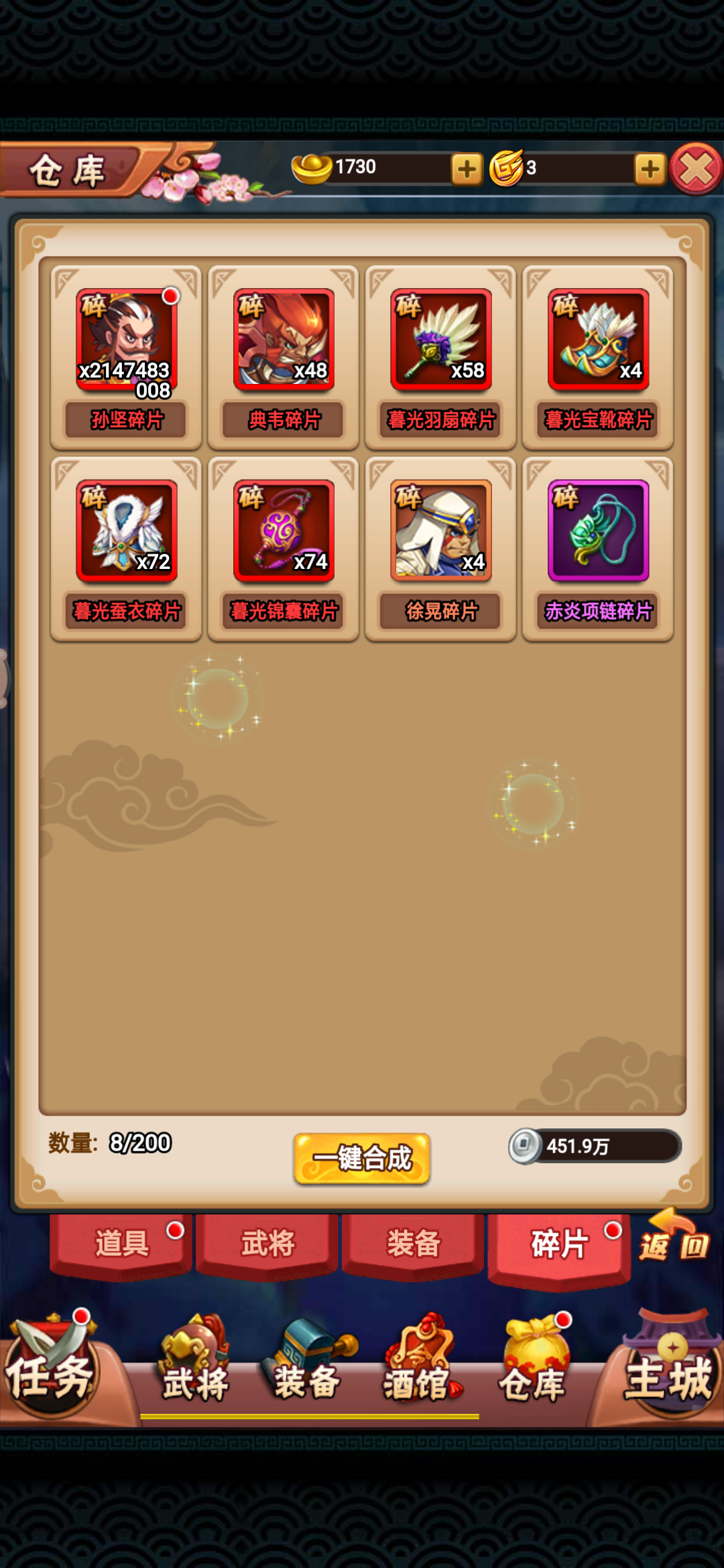Open 典韦碎片 fragment item
Image resolution: width=724 pixels, height=1568 pixels.
[x=284, y=340]
